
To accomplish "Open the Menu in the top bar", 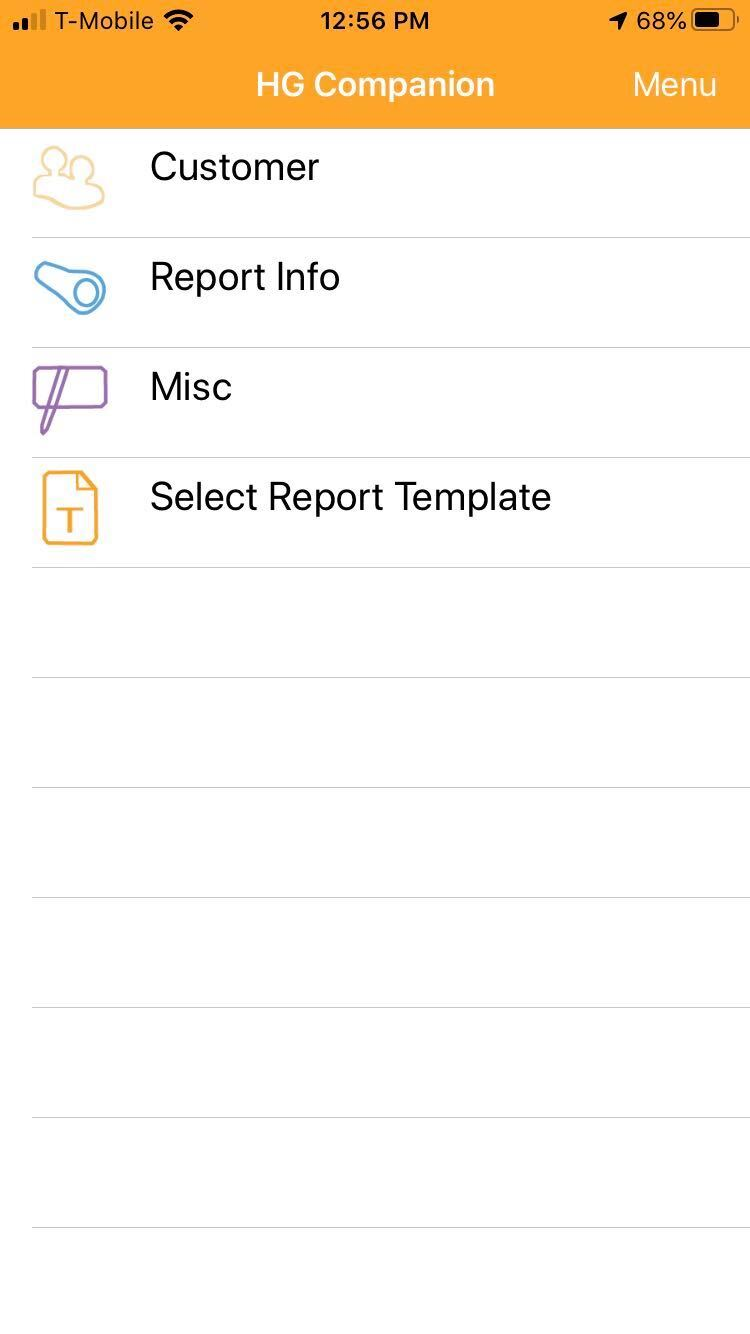I will tap(674, 85).
